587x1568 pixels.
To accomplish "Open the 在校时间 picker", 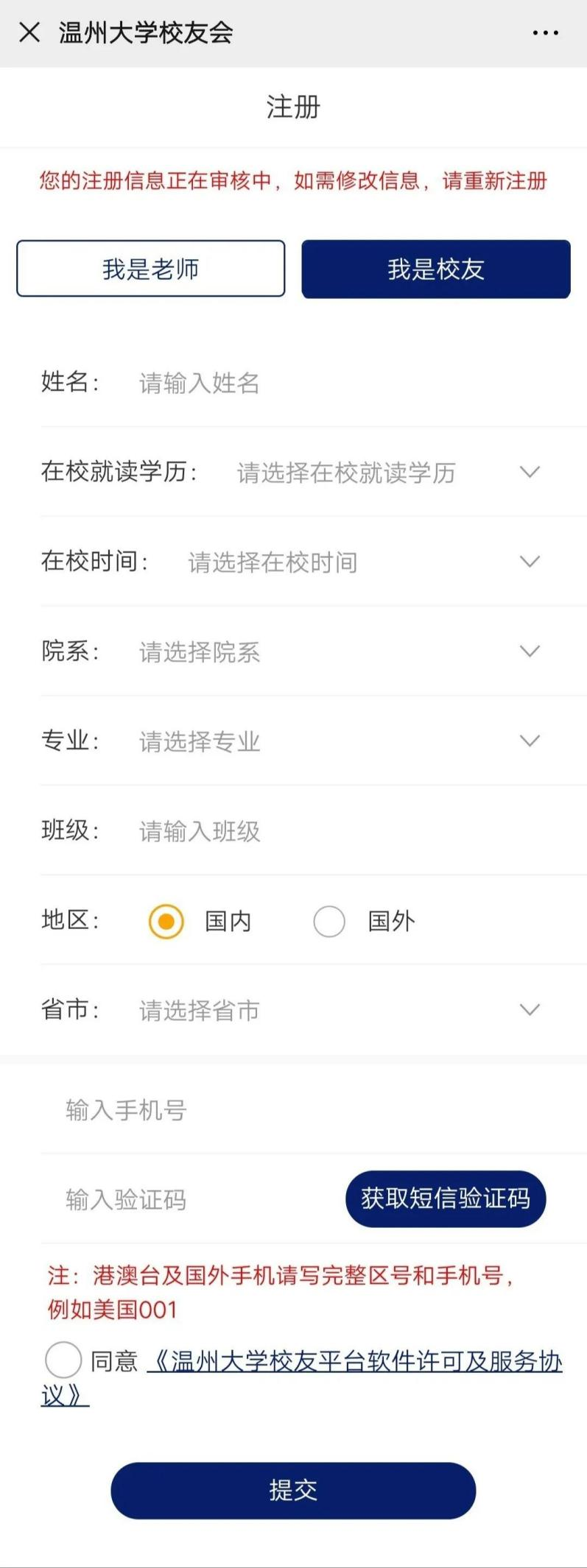I will point(361,562).
